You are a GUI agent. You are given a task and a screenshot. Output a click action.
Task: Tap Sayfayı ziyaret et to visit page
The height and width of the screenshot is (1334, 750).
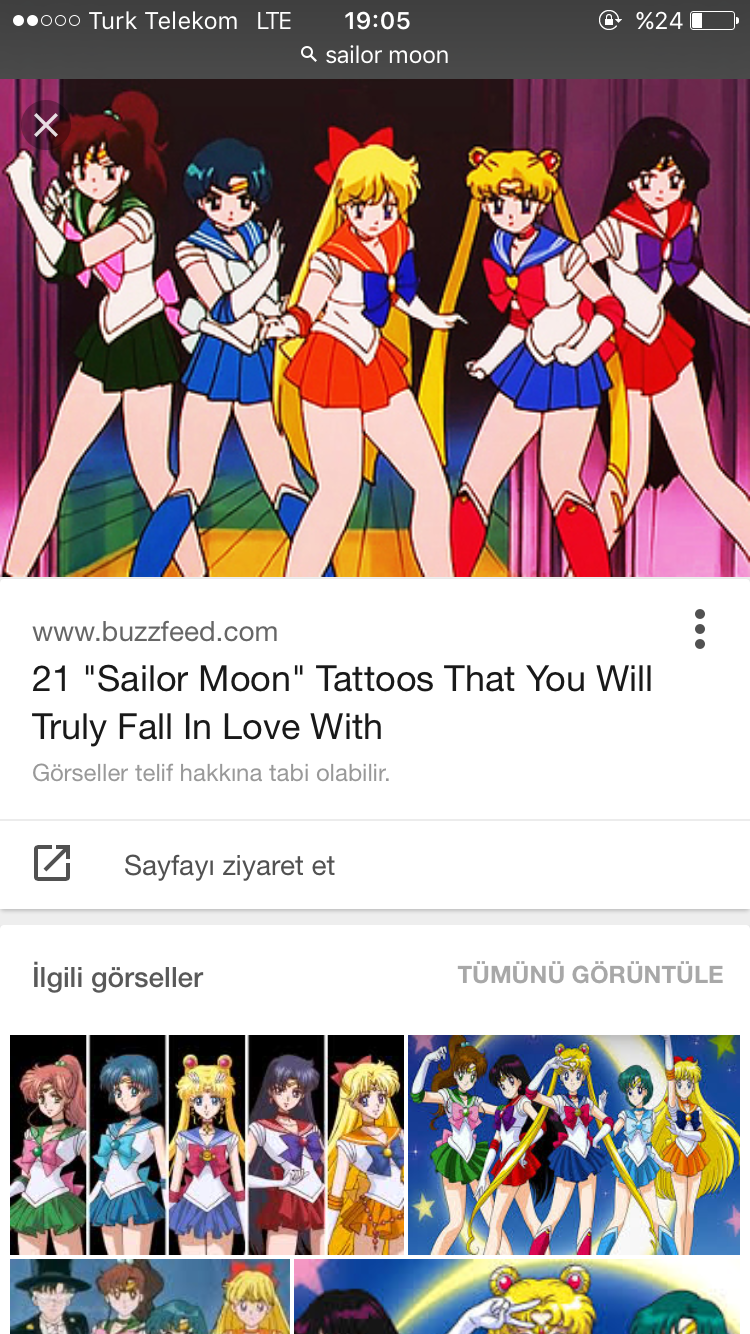pos(228,865)
